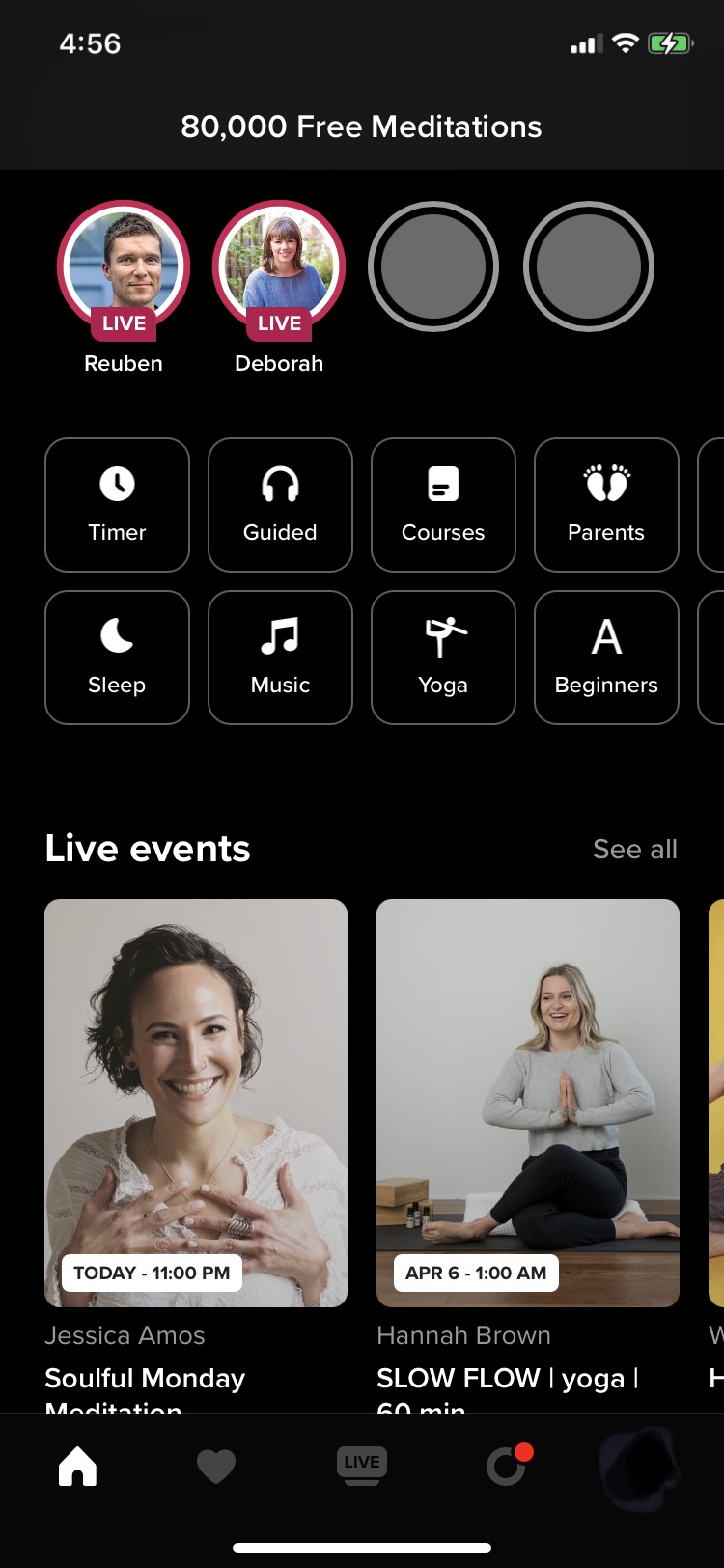Select the Guided meditations tile
Screen dimensions: 724x1568
pyautogui.click(x=280, y=505)
